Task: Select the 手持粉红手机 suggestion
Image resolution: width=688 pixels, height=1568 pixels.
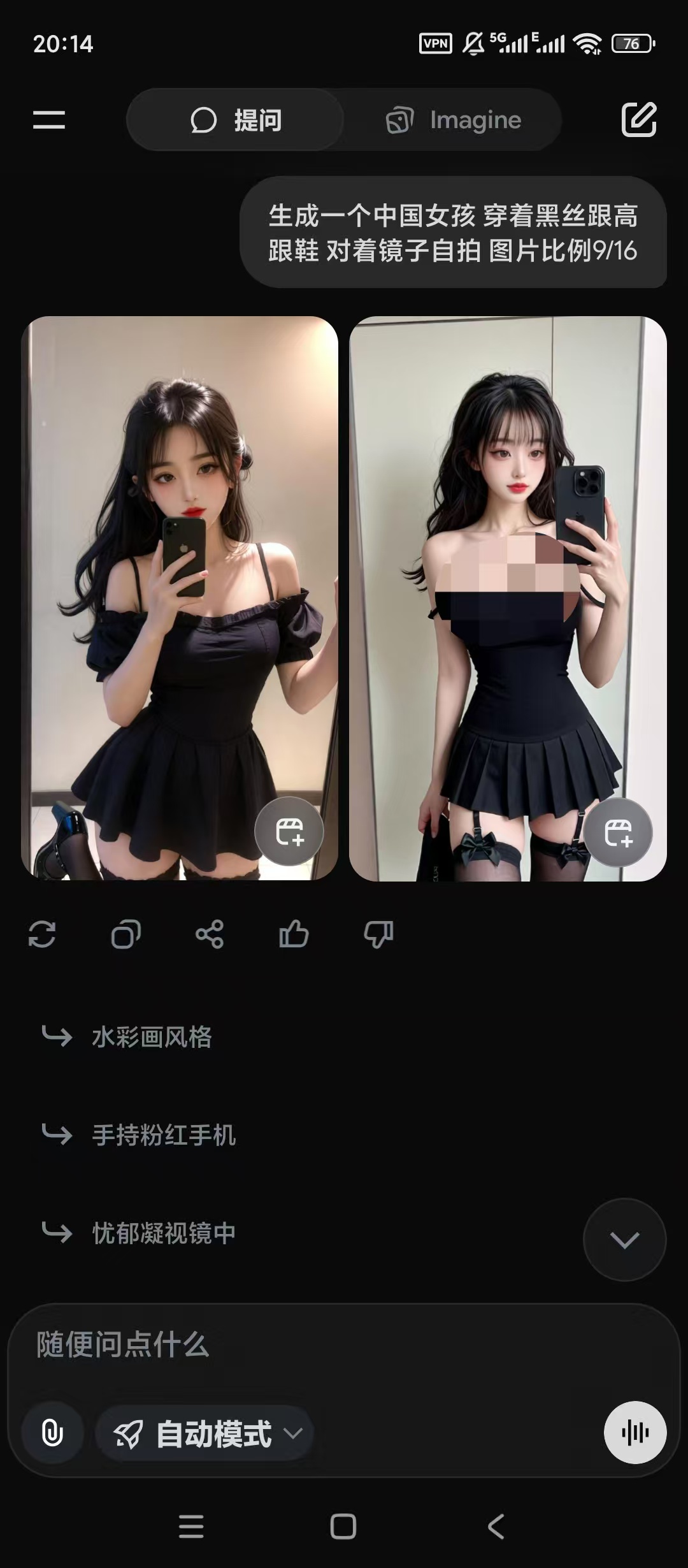Action: pyautogui.click(x=164, y=1135)
